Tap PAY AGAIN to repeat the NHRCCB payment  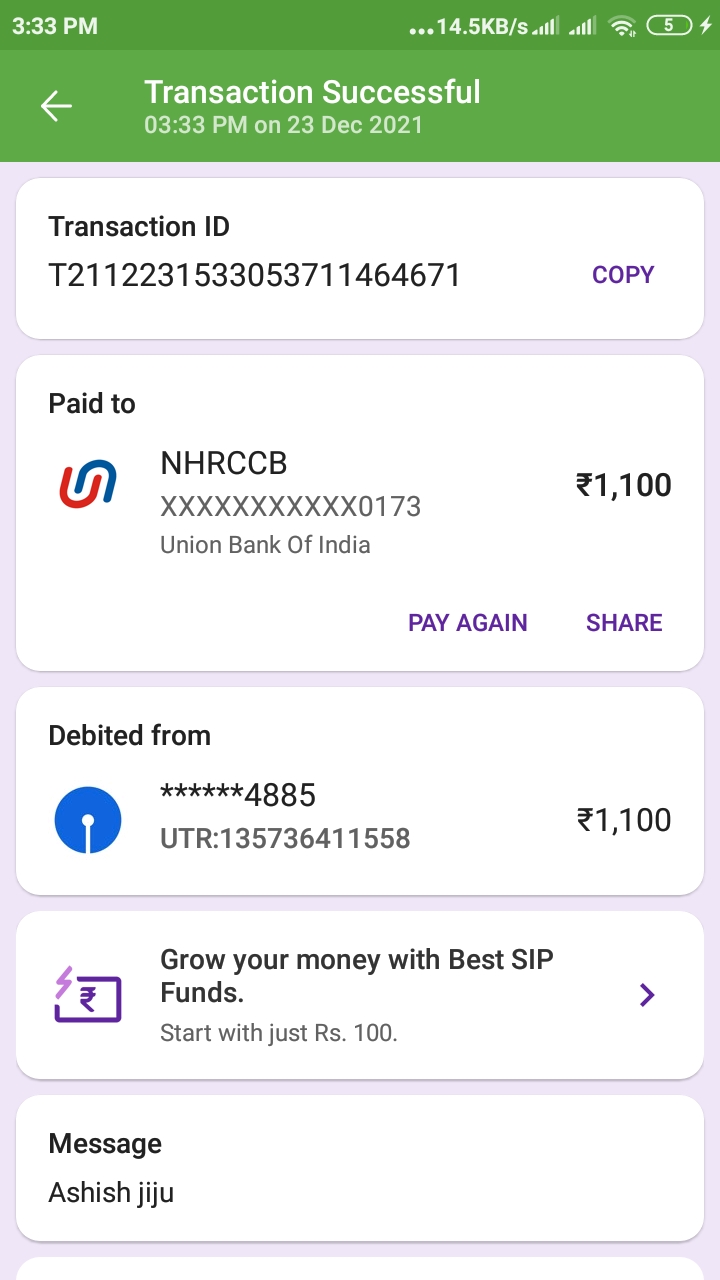pyautogui.click(x=467, y=622)
